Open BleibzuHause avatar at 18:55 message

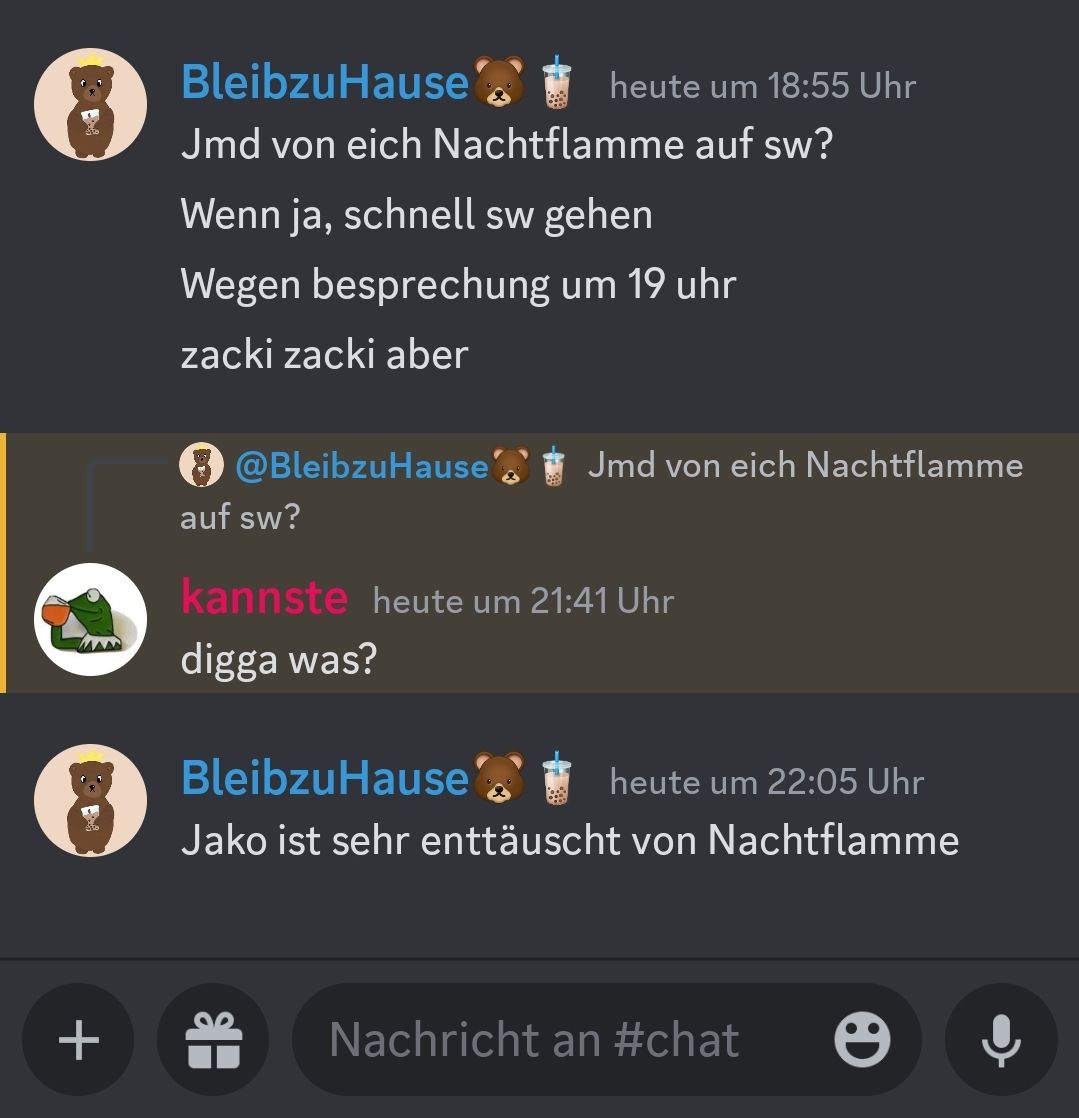[90, 104]
